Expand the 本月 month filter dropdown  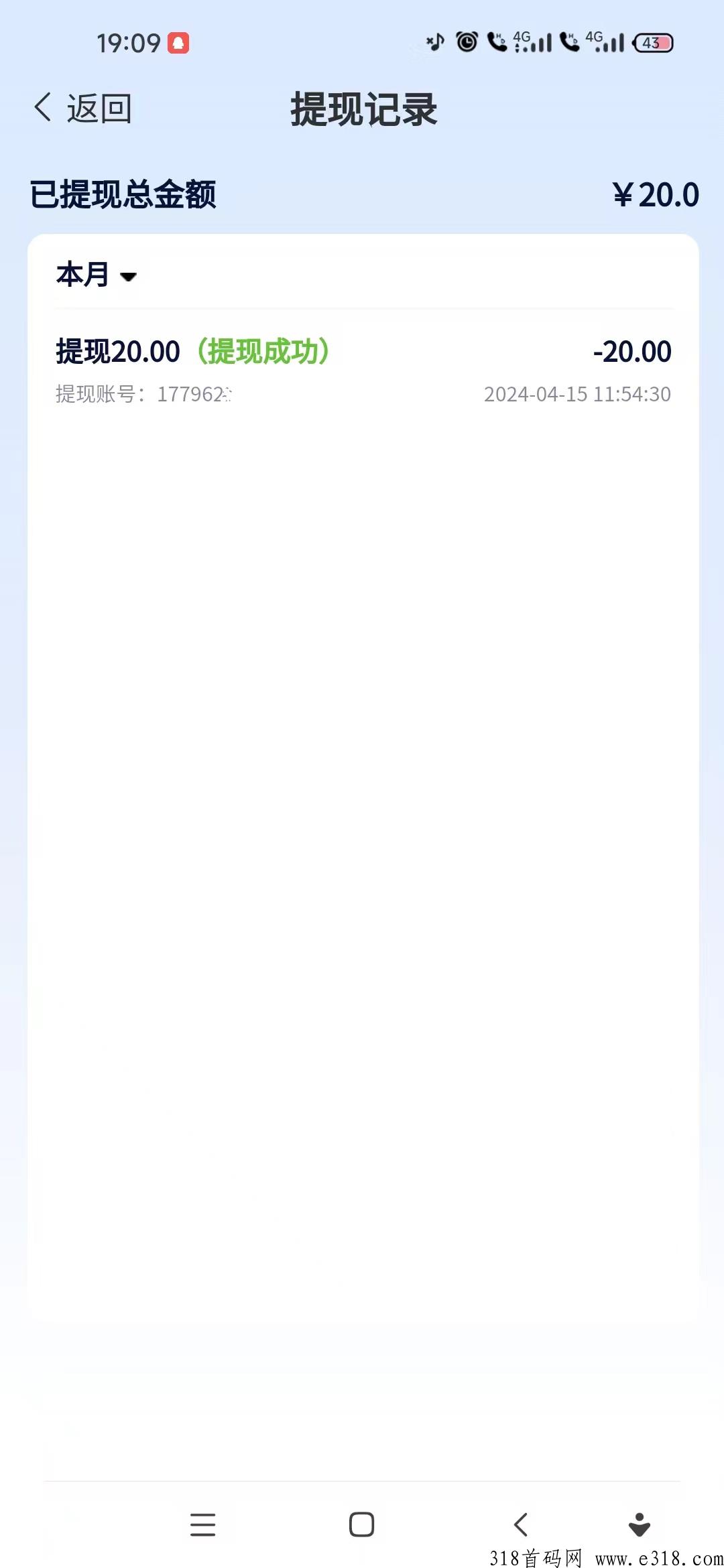click(x=97, y=275)
